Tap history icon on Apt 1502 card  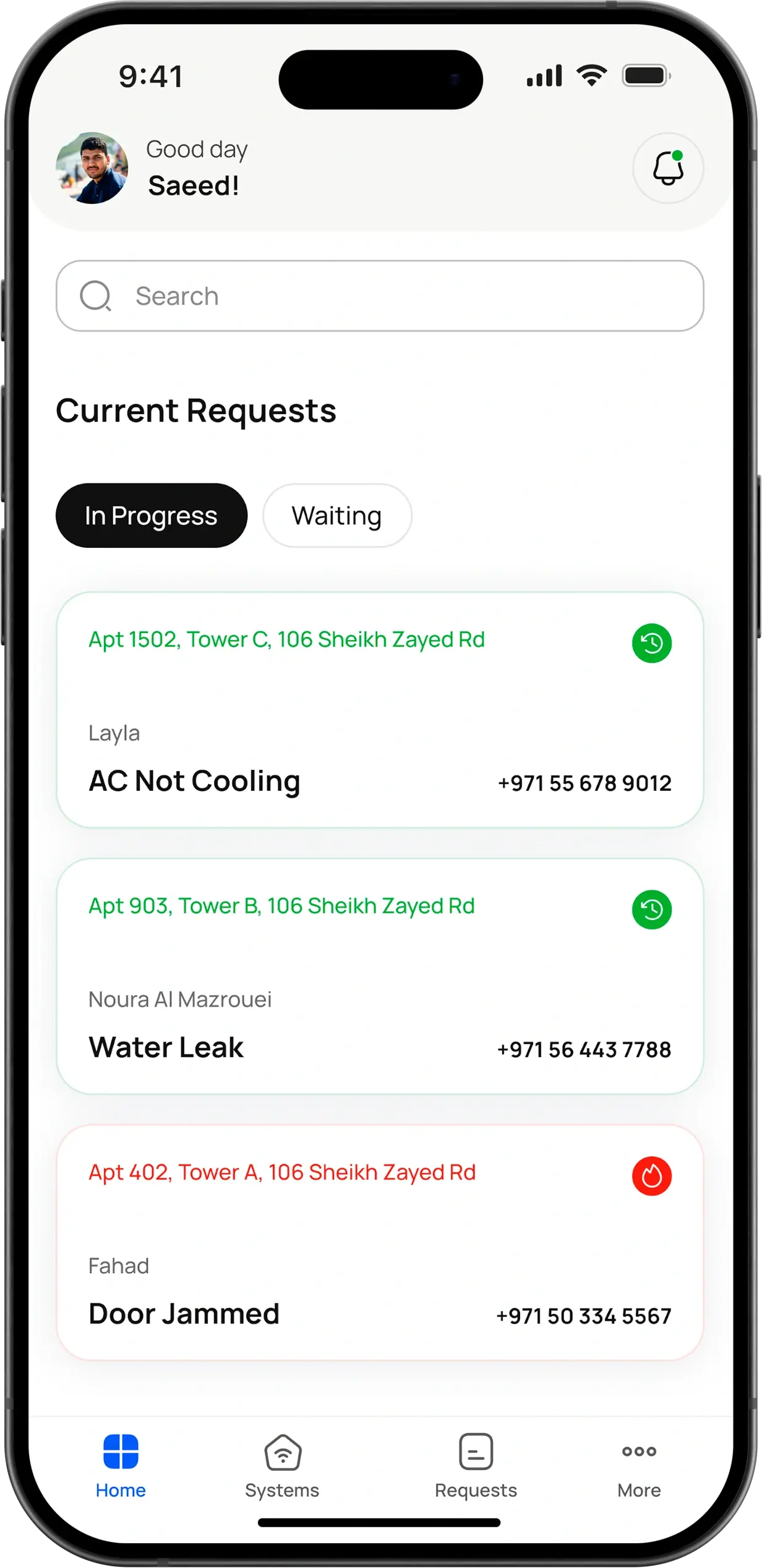pyautogui.click(x=651, y=644)
